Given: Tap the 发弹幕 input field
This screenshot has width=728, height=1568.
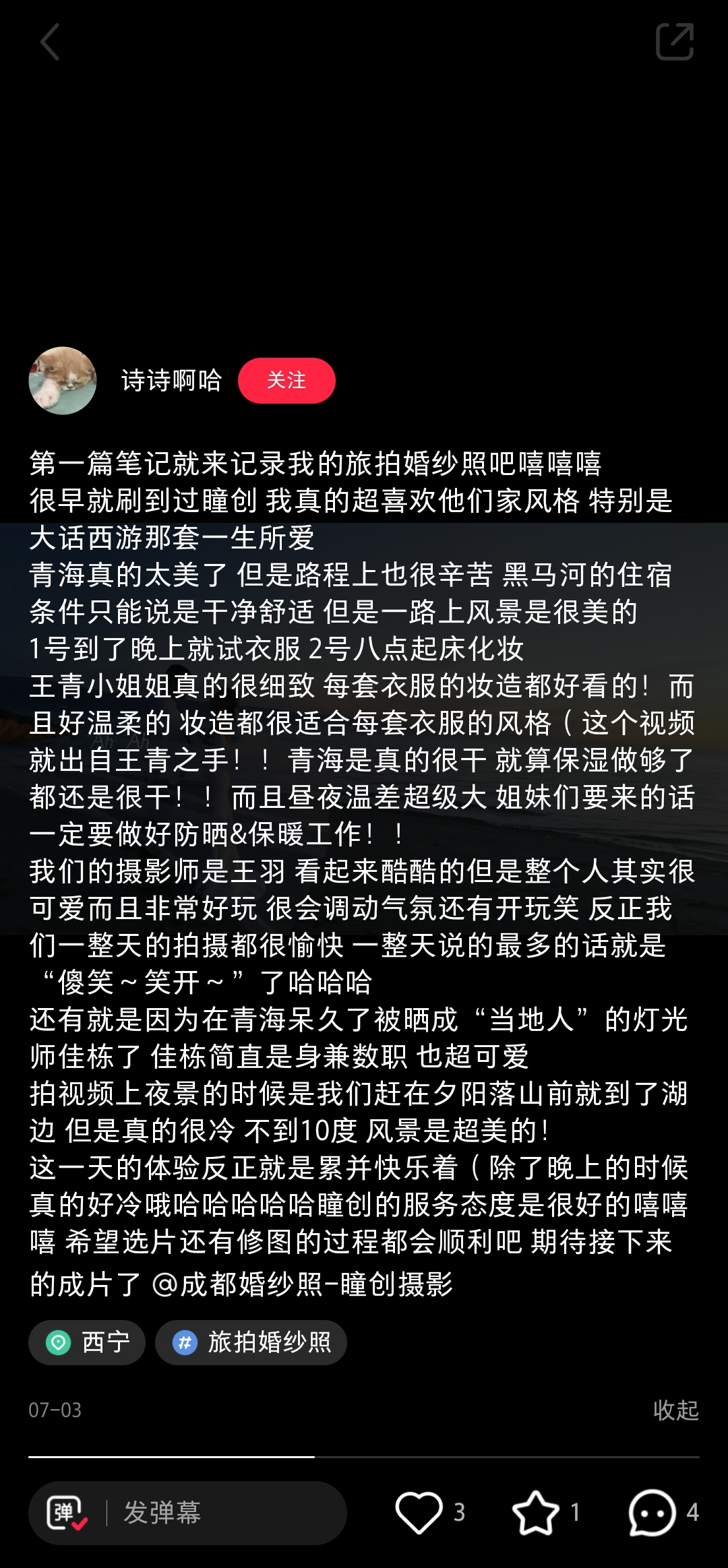Looking at the screenshot, I should pyautogui.click(x=222, y=1513).
